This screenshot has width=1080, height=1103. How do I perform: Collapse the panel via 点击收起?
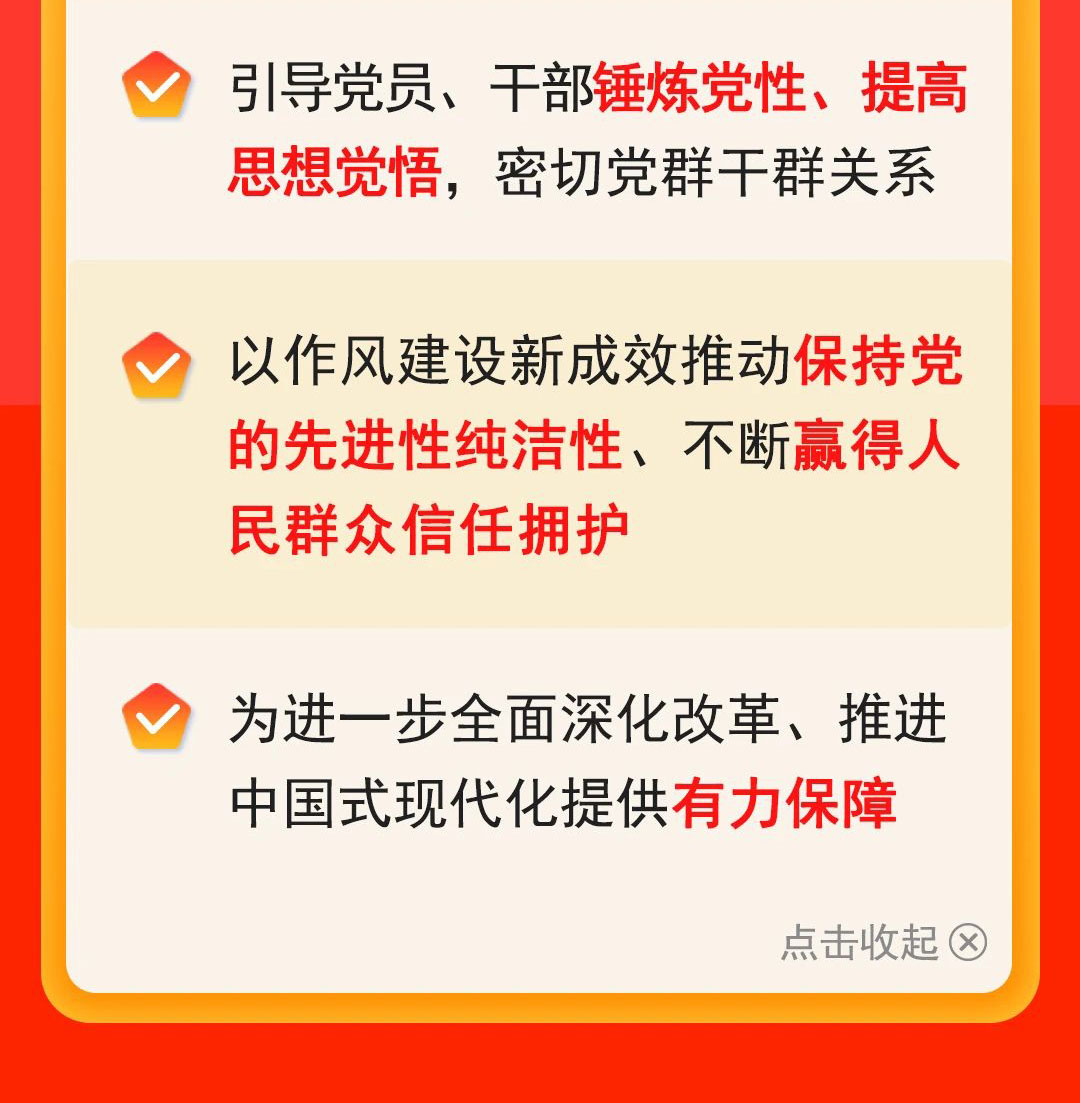click(x=883, y=942)
